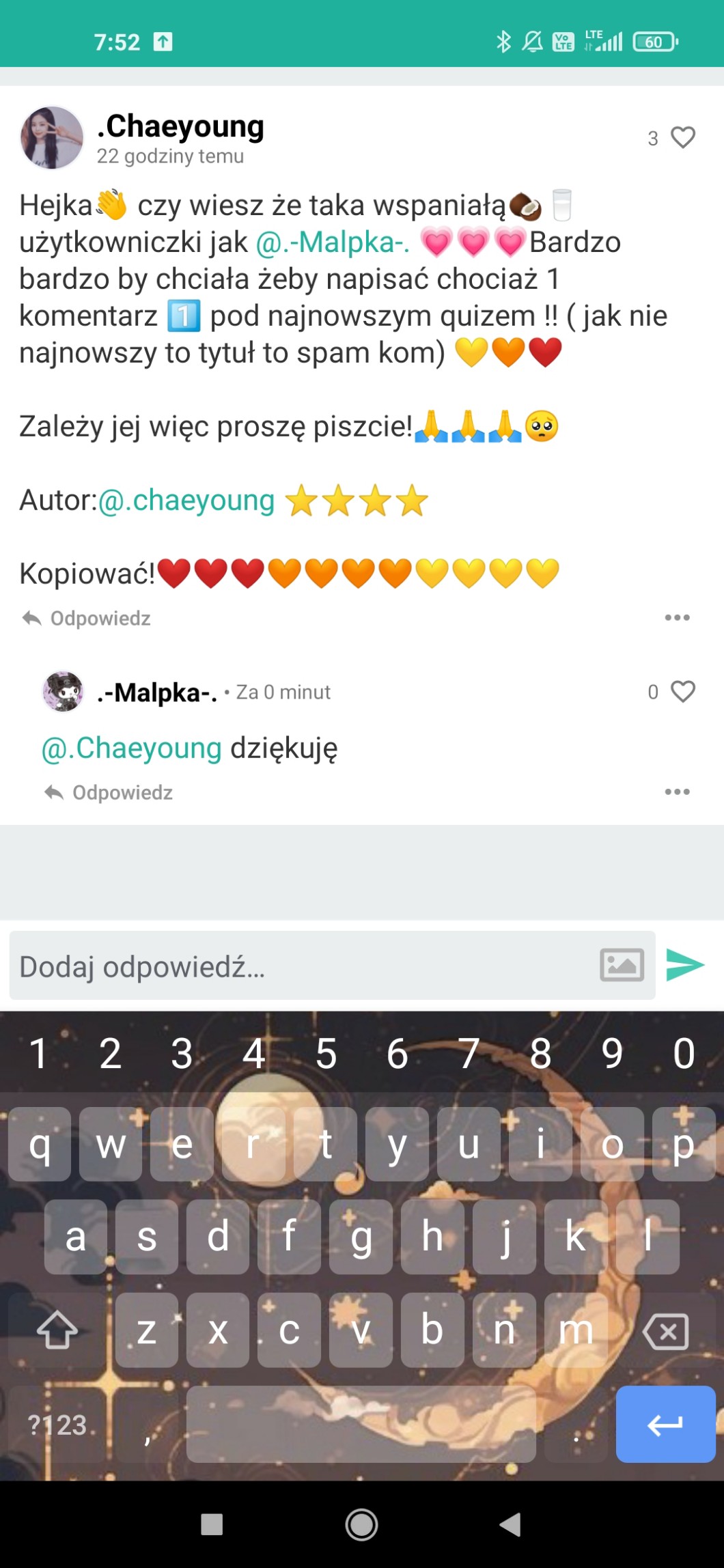The image size is (724, 1568).
Task: Open more options for .-Malpka-.'s reply
Action: point(677,792)
